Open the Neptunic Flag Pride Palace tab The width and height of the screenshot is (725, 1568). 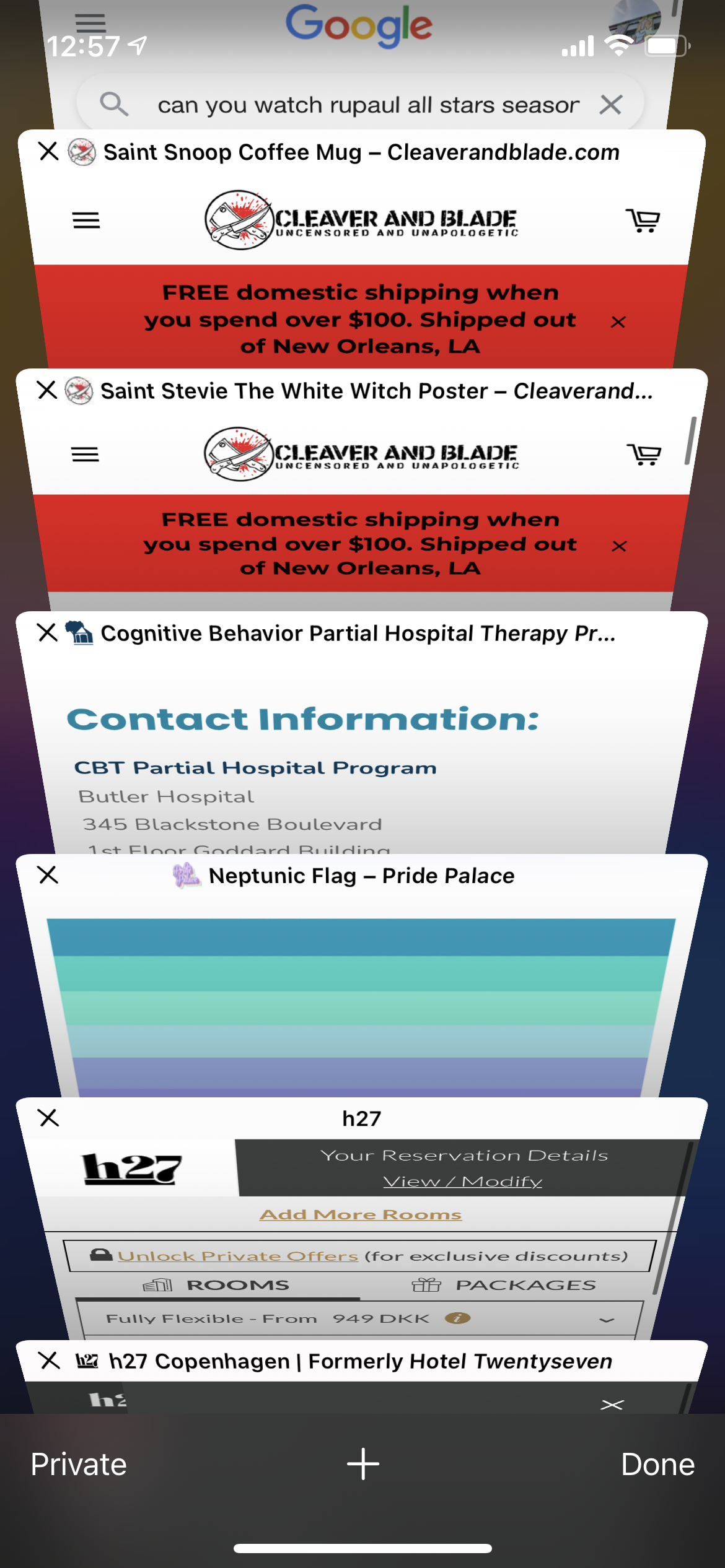click(x=361, y=991)
